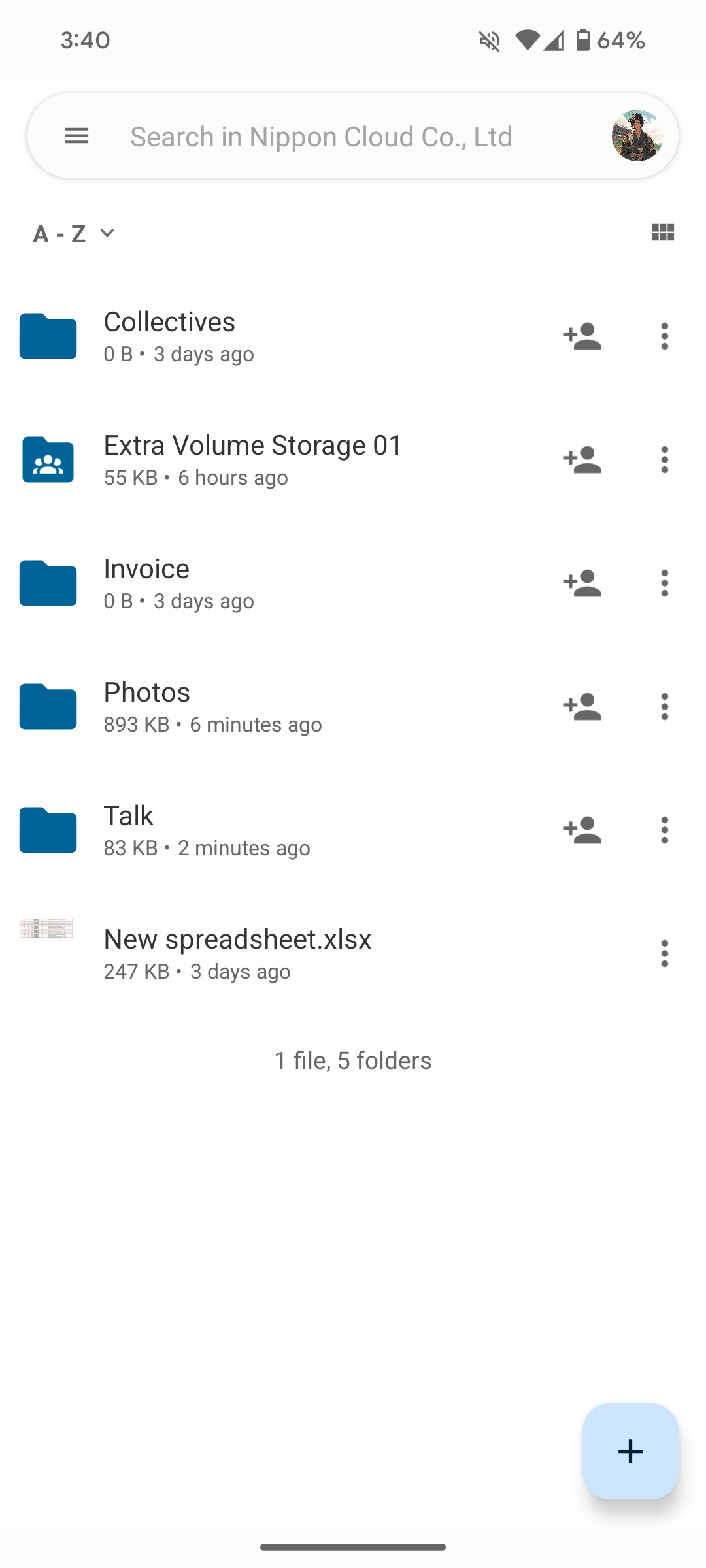Share the Photos folder
The width and height of the screenshot is (706, 1568).
coord(582,706)
